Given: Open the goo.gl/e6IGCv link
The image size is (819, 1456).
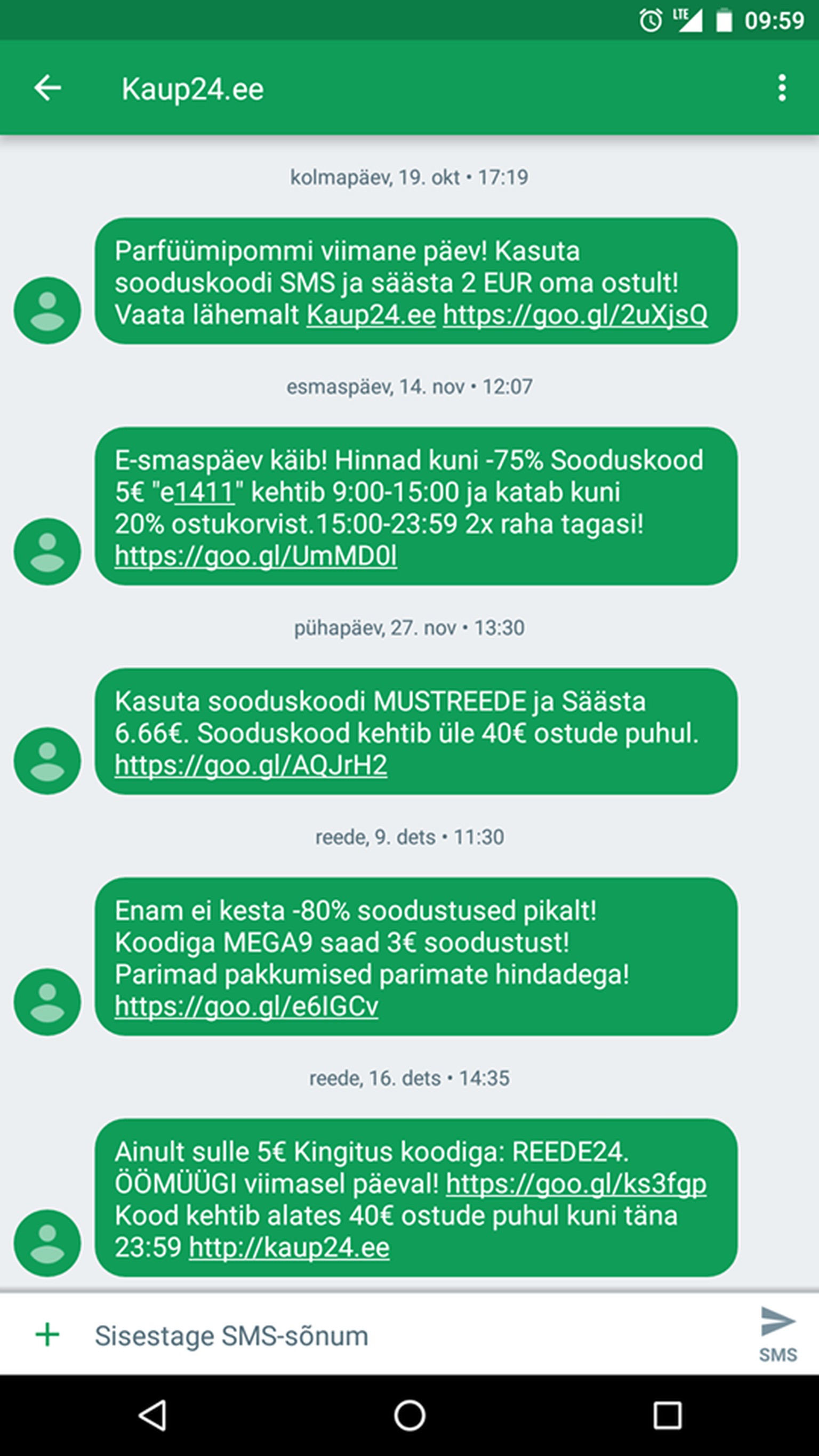Looking at the screenshot, I should click(246, 1007).
